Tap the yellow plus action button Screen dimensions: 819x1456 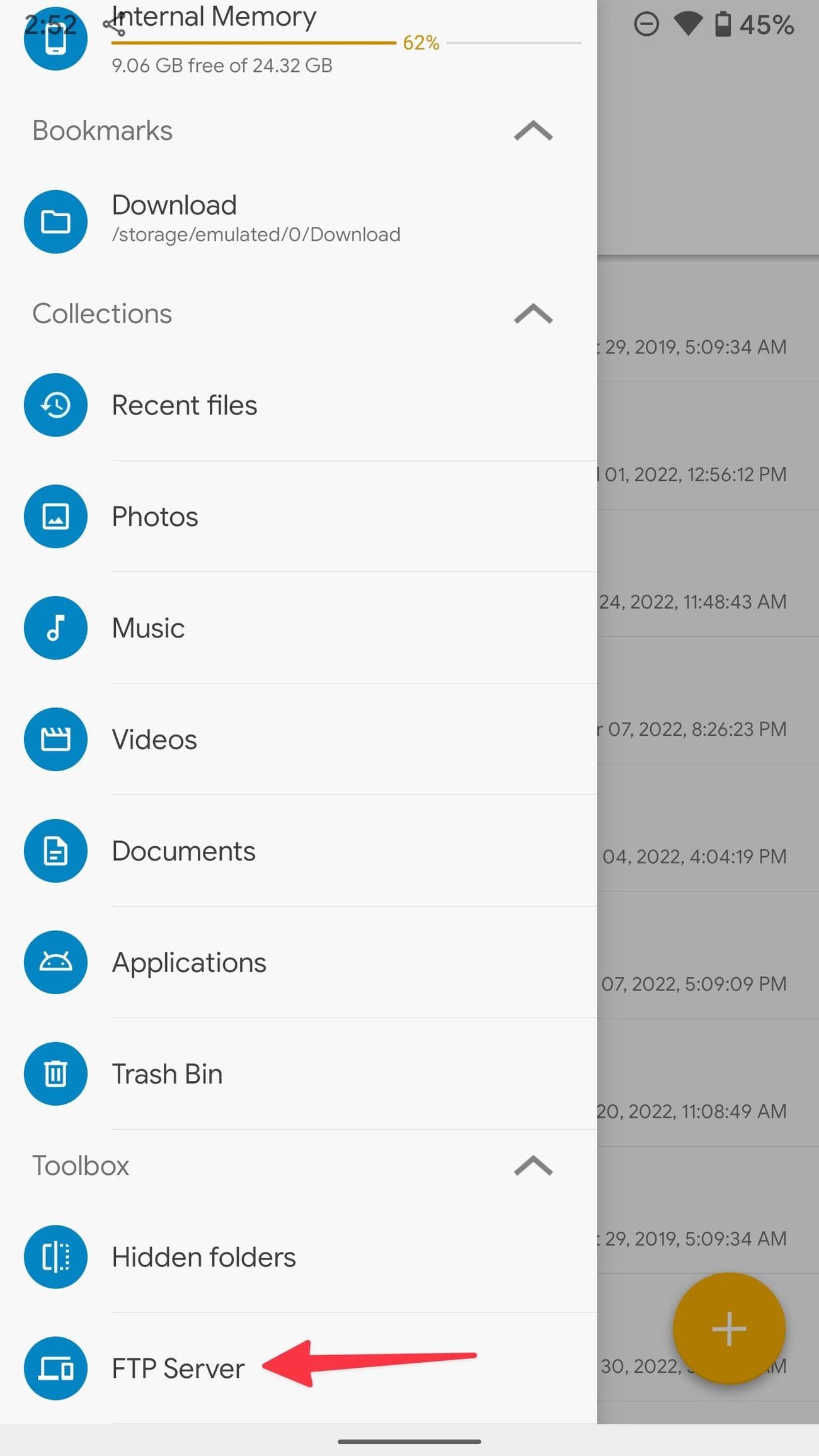(729, 1329)
